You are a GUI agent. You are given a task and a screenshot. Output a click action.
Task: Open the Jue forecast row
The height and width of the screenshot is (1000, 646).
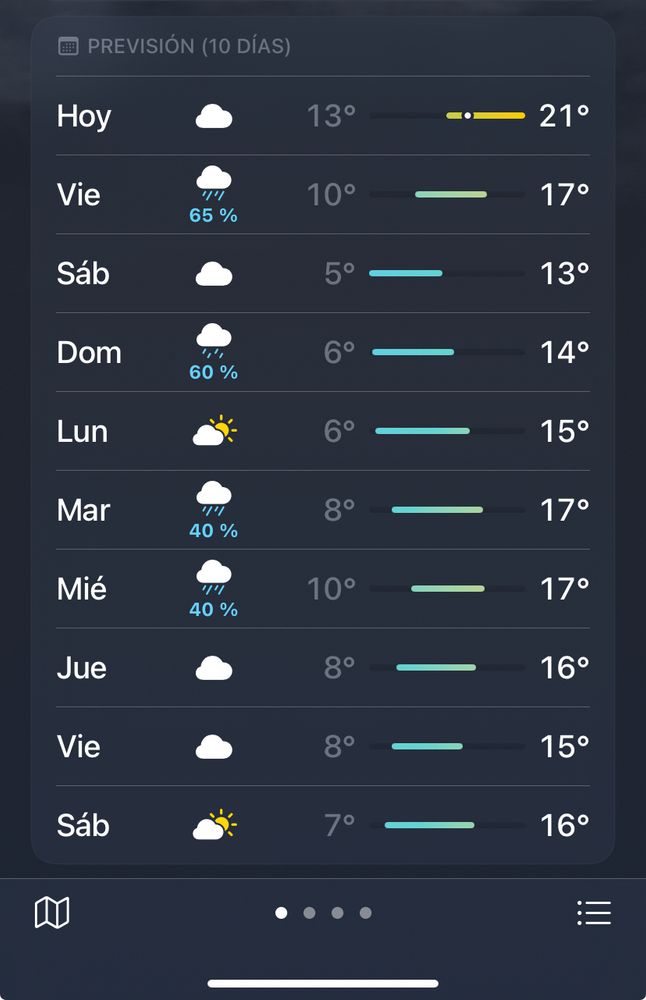coord(322,667)
